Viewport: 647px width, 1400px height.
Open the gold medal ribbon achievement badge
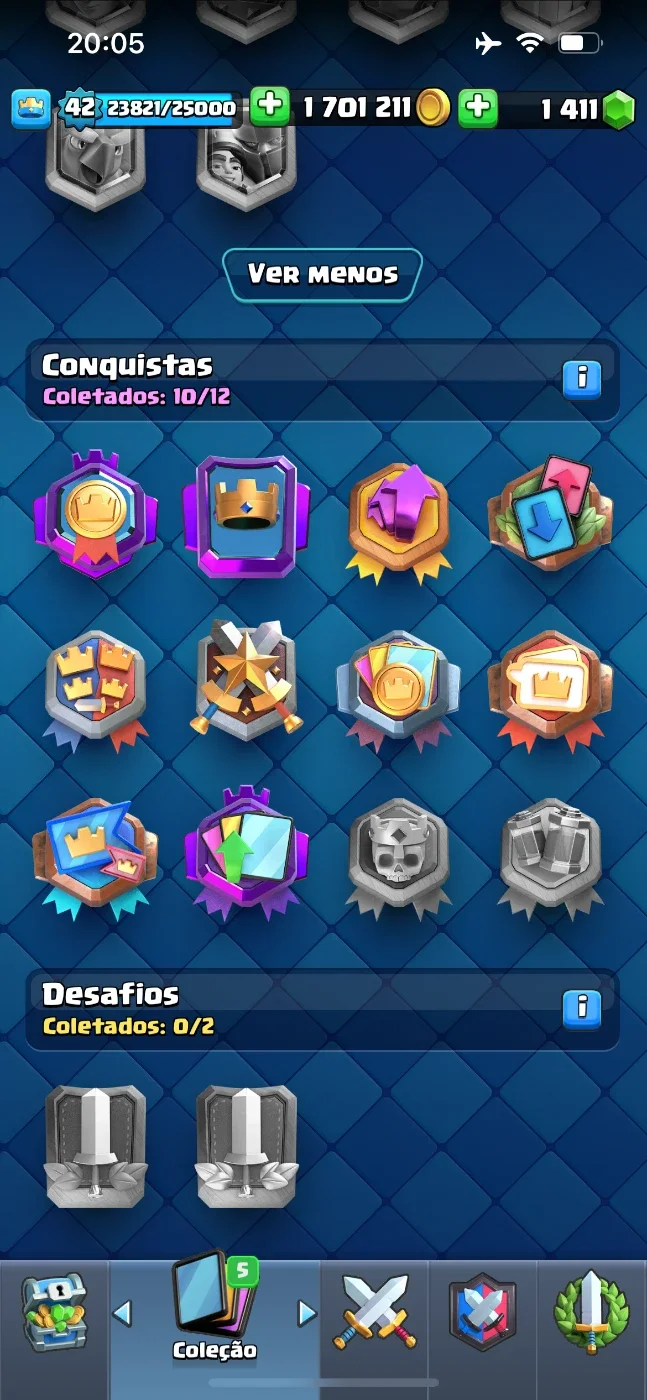click(x=95, y=514)
